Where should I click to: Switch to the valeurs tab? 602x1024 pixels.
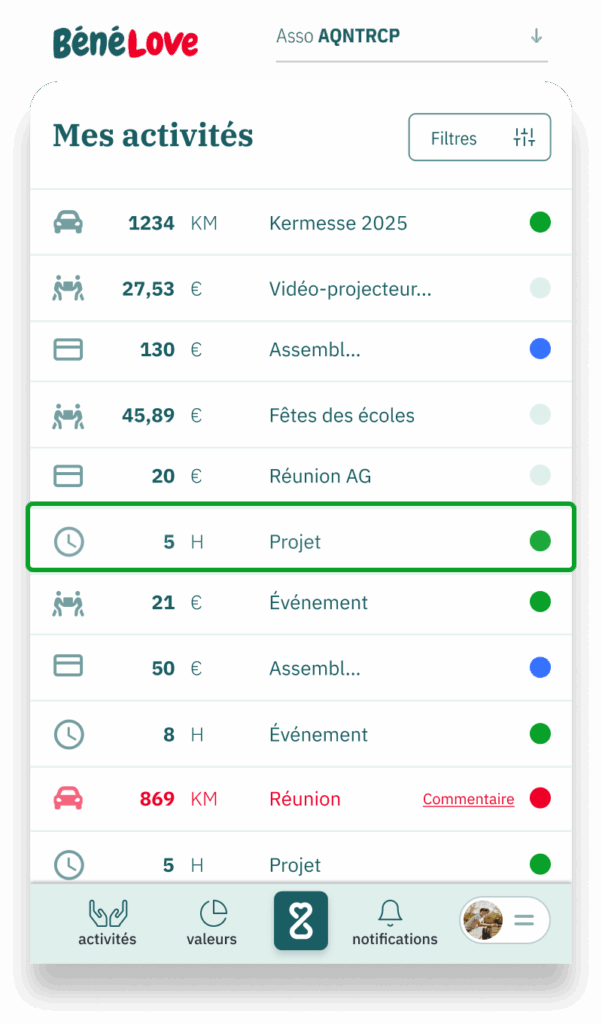coord(212,922)
